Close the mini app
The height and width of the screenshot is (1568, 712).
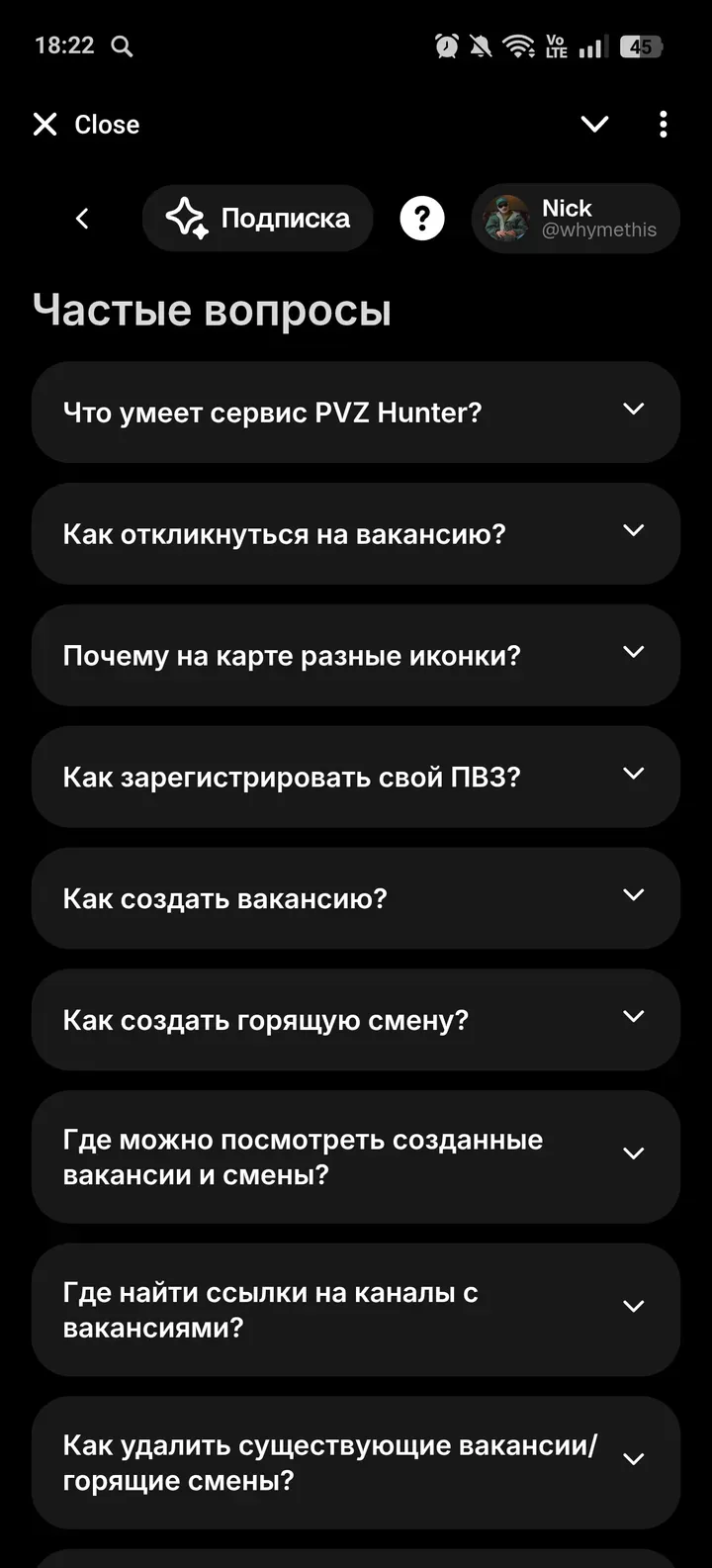[86, 125]
